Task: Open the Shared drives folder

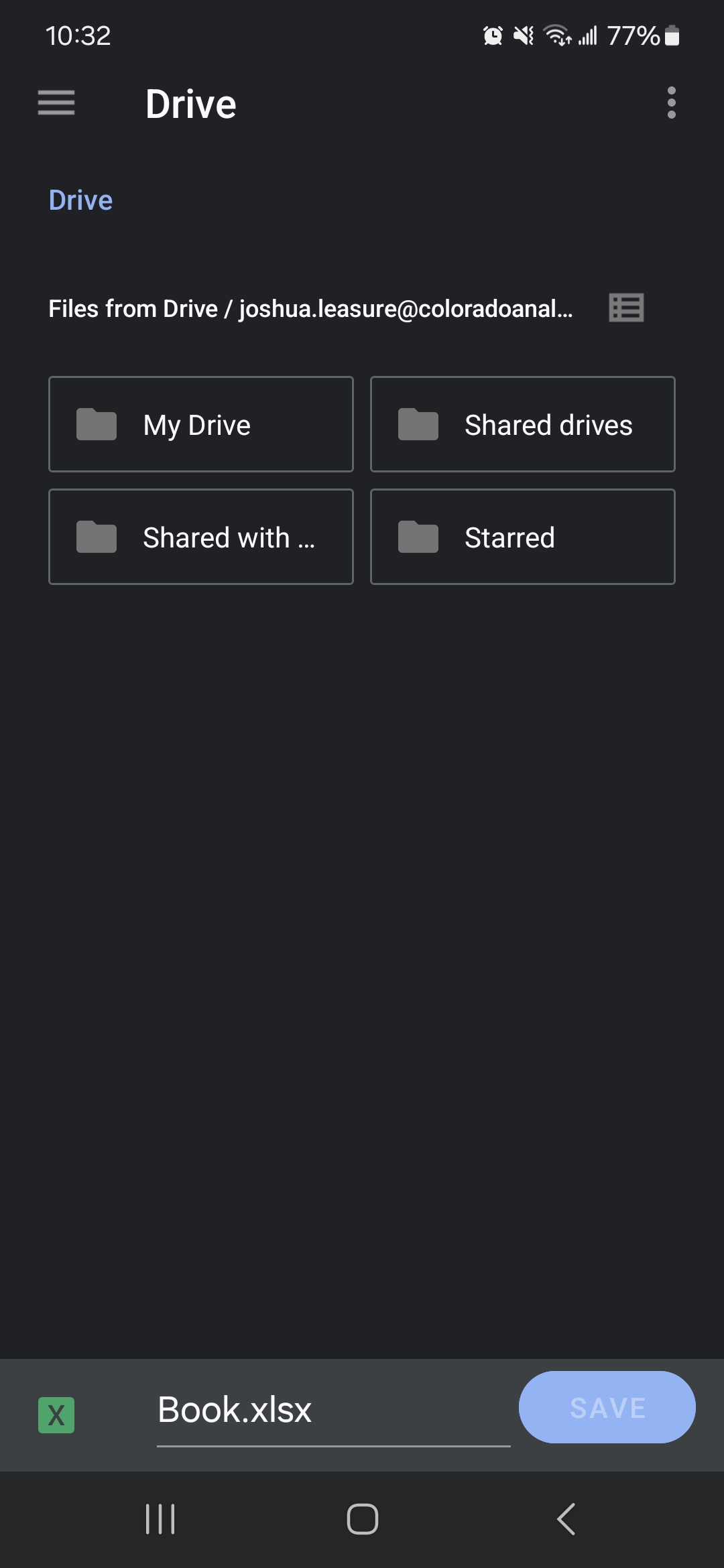Action: [523, 424]
